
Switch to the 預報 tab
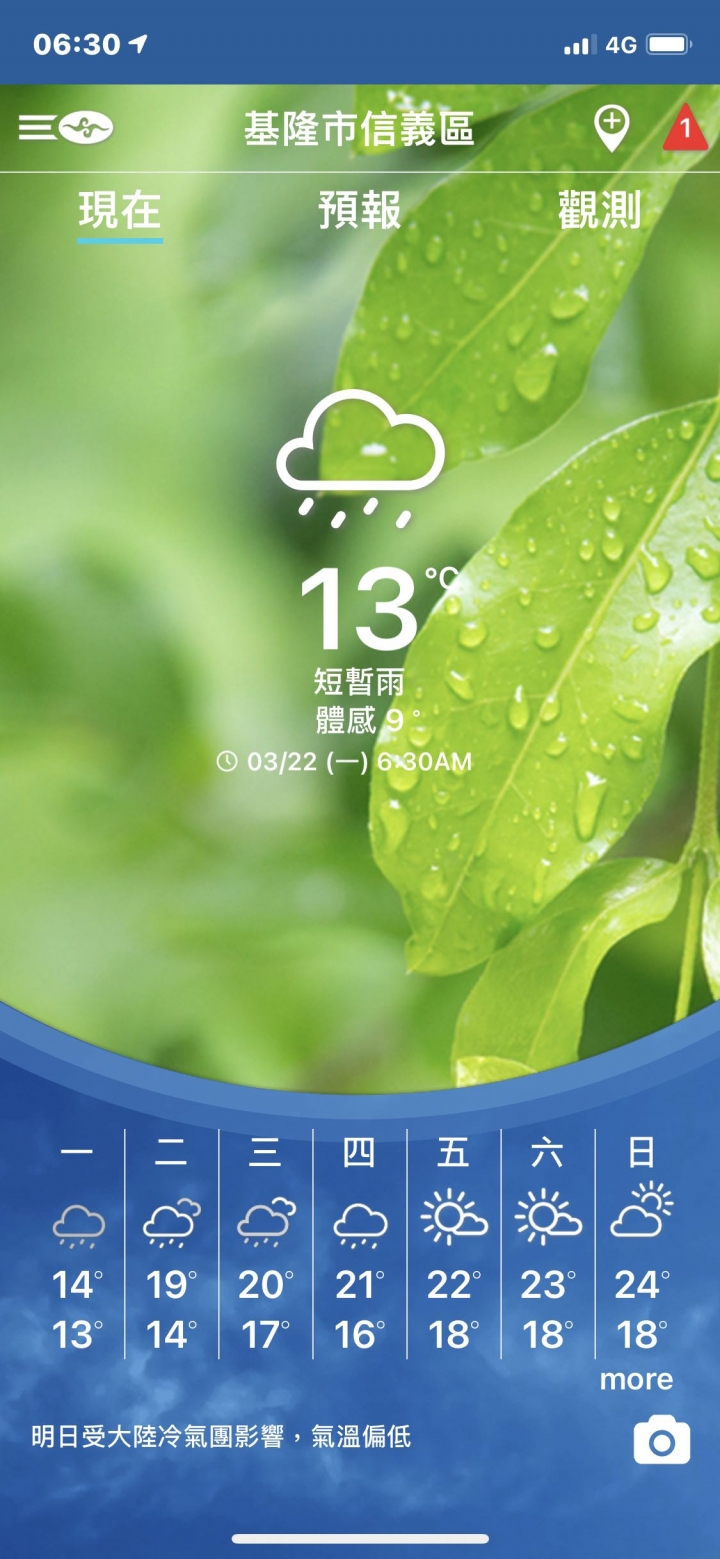tap(360, 210)
